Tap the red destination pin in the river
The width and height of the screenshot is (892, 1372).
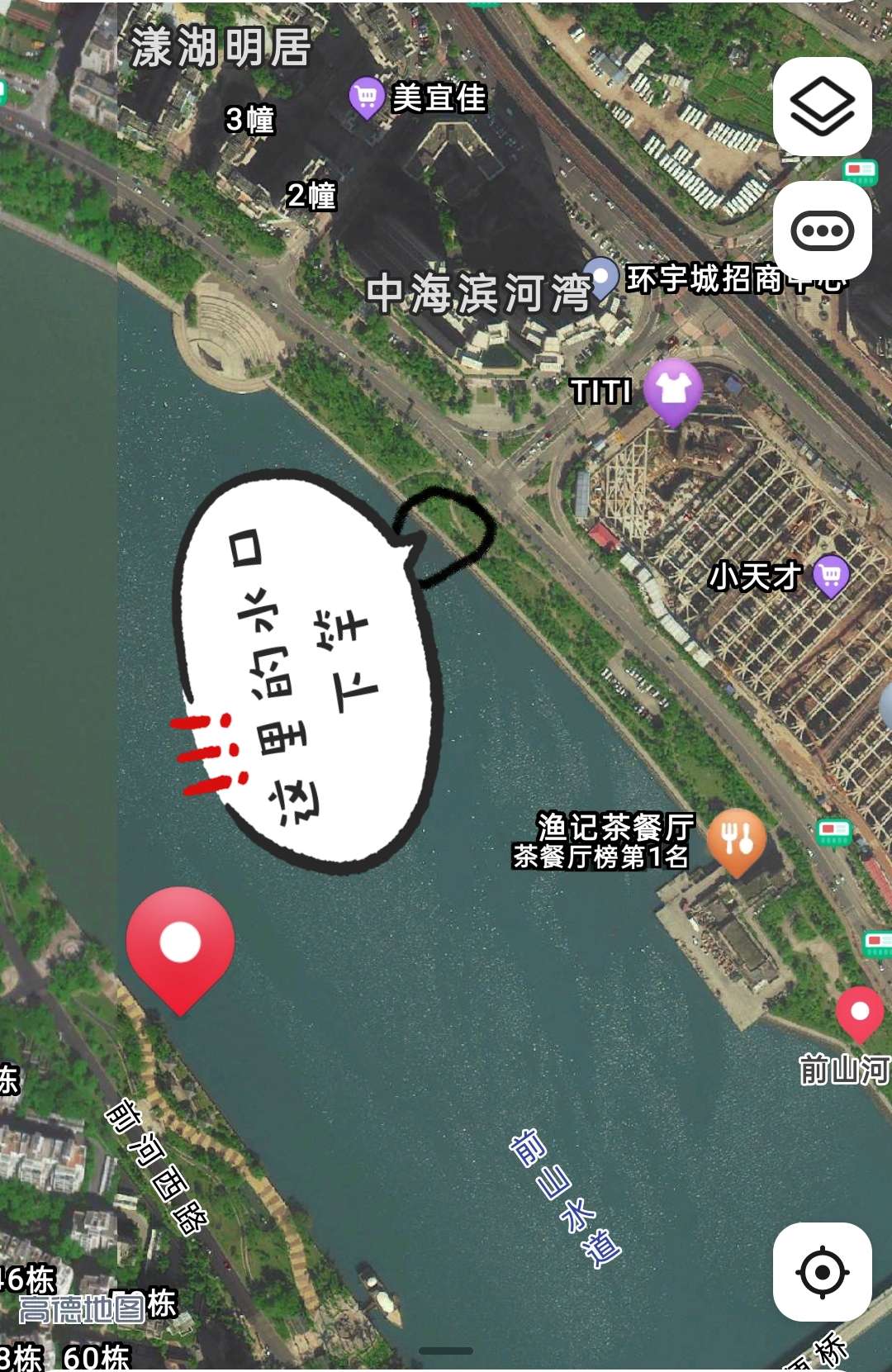pos(182,940)
